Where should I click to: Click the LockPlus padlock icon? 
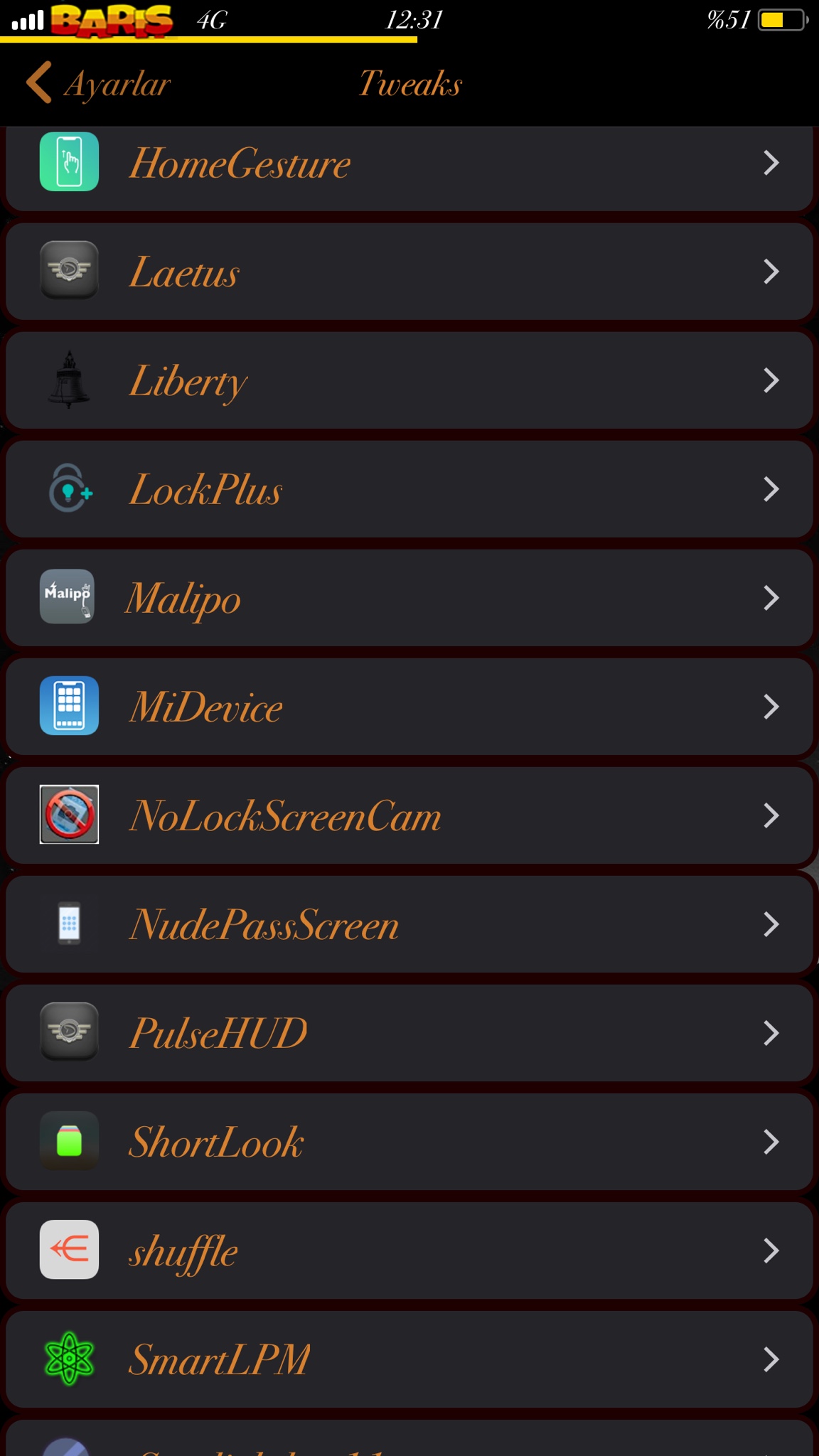(68, 488)
